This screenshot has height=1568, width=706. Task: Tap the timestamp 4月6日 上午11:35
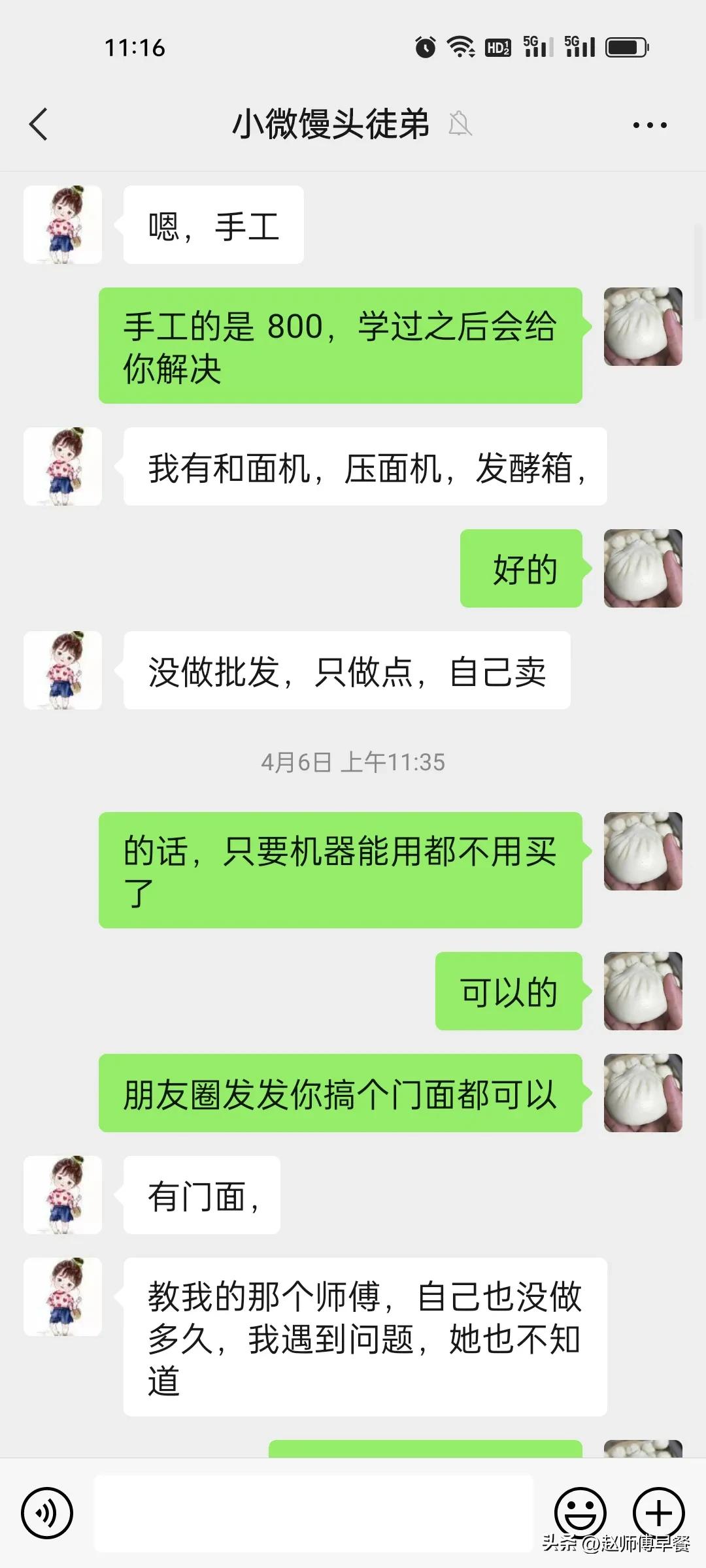coord(353,762)
